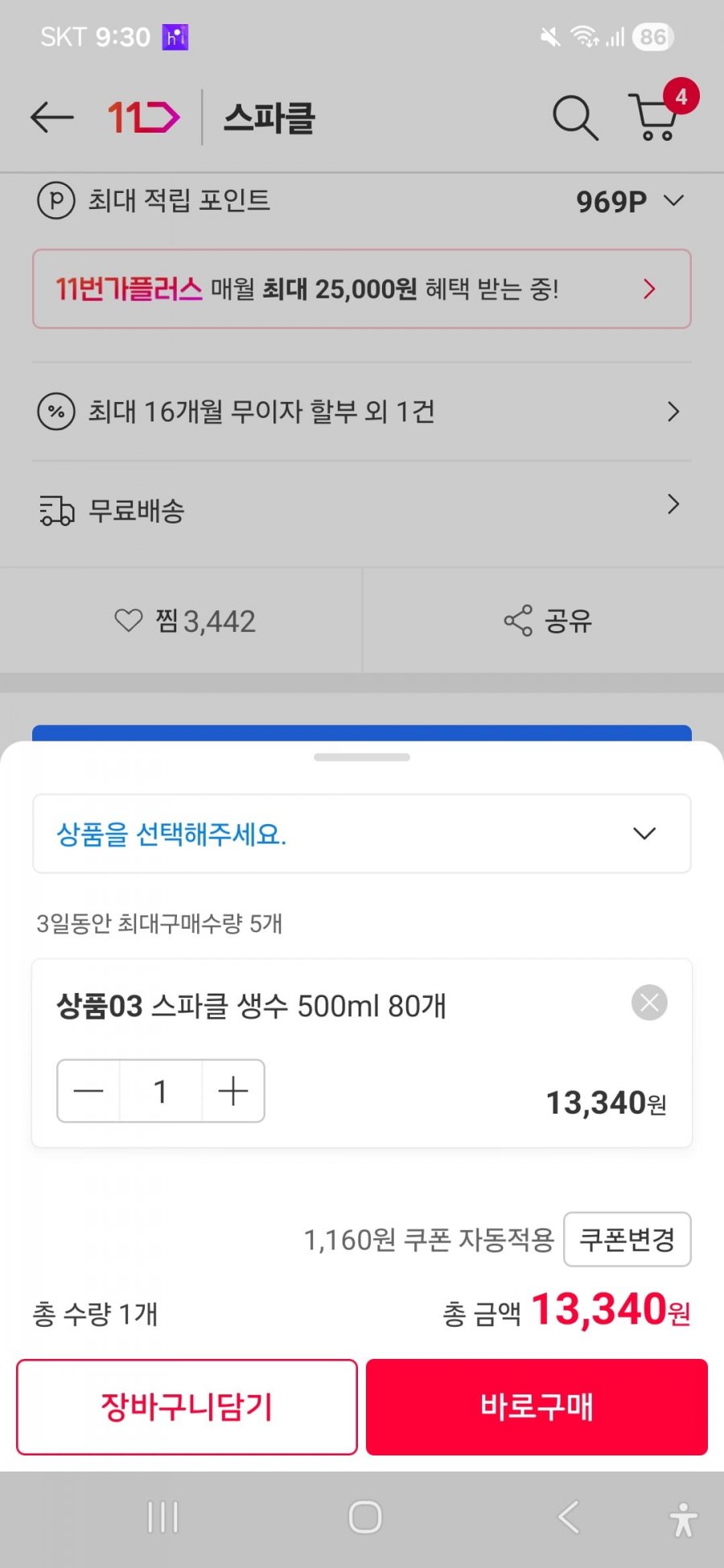Screen dimensions: 724x1568
Task: Open the 상품을 선택해주세요 dropdown
Action: (x=361, y=834)
